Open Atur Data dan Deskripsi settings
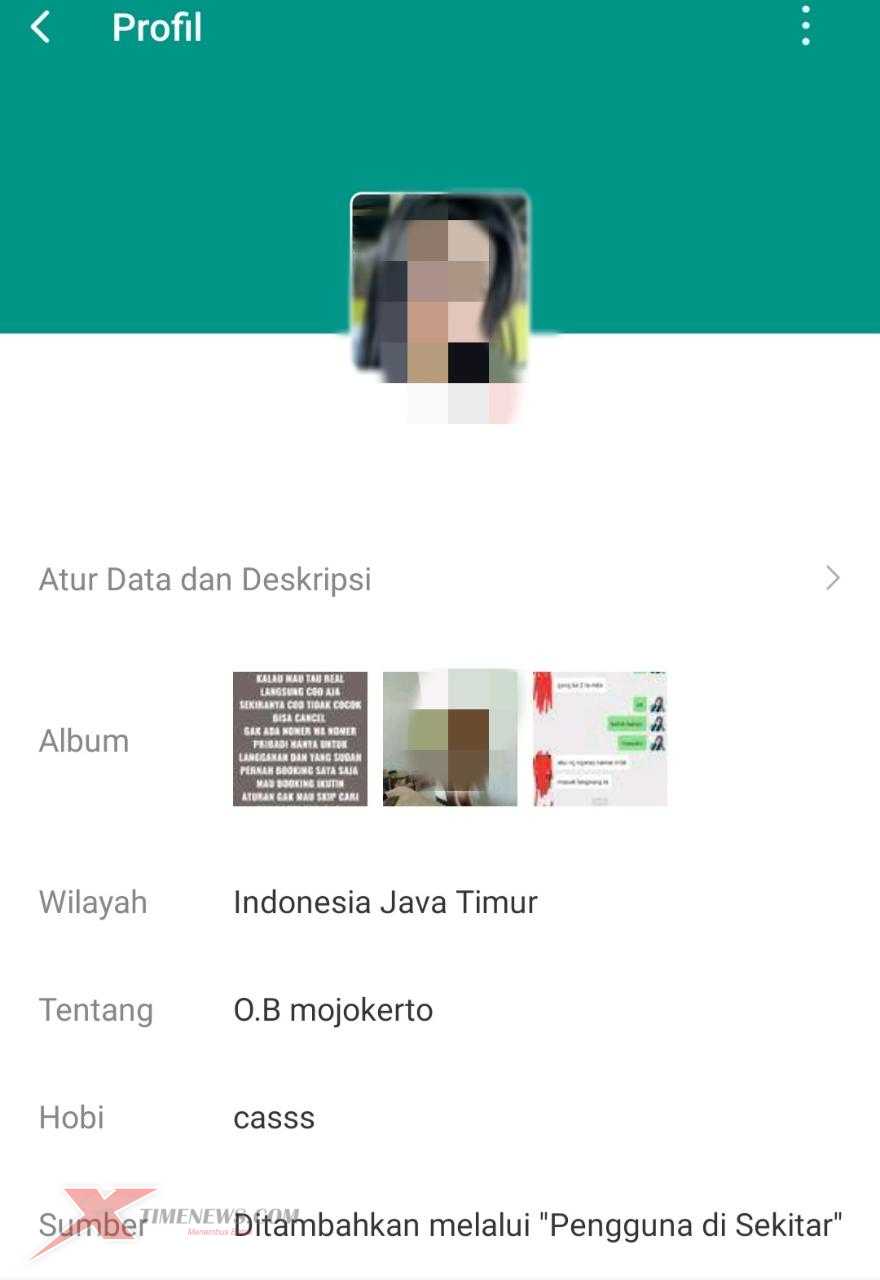 205,578
